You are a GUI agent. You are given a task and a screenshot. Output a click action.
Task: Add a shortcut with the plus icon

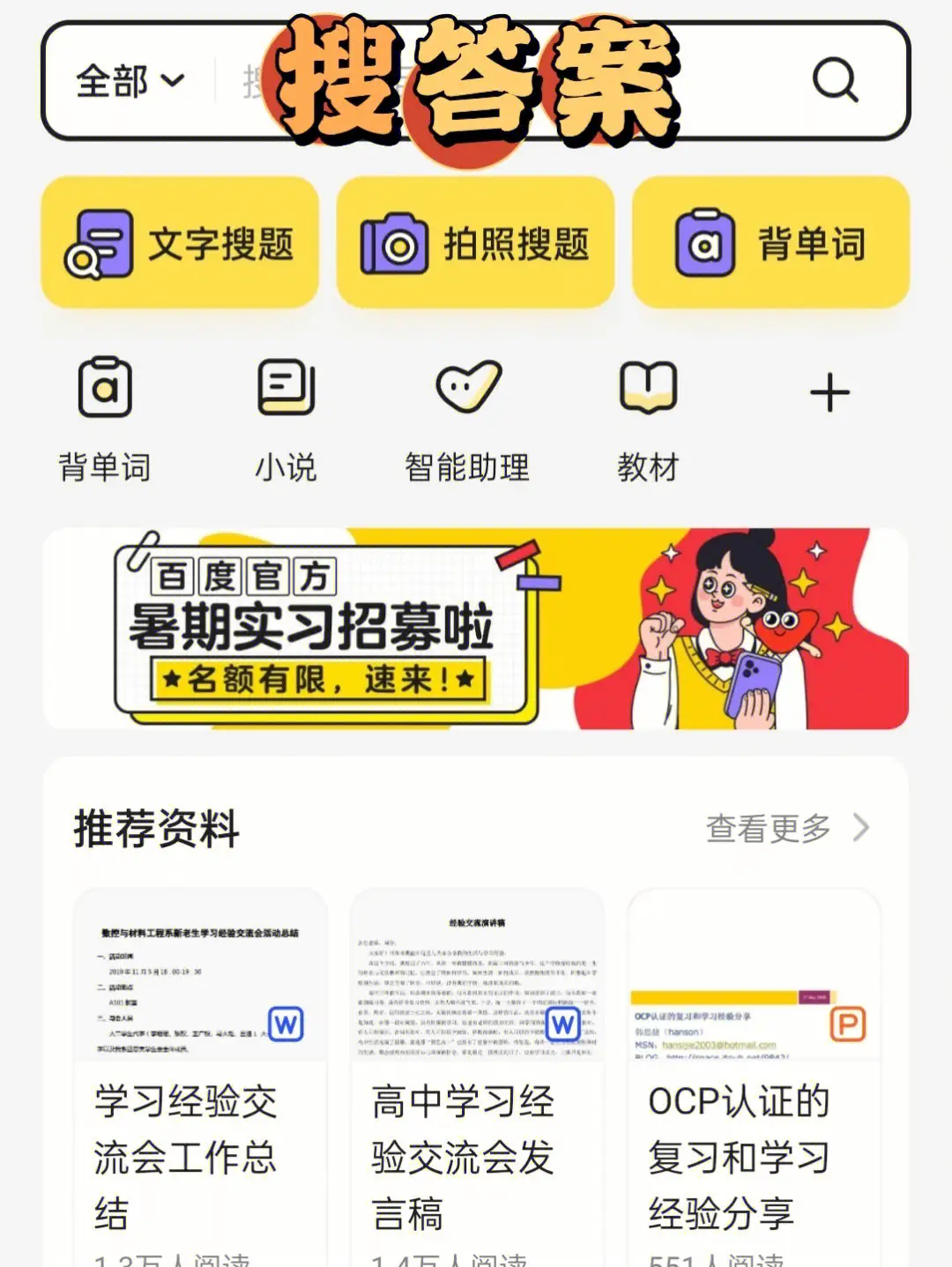click(829, 393)
